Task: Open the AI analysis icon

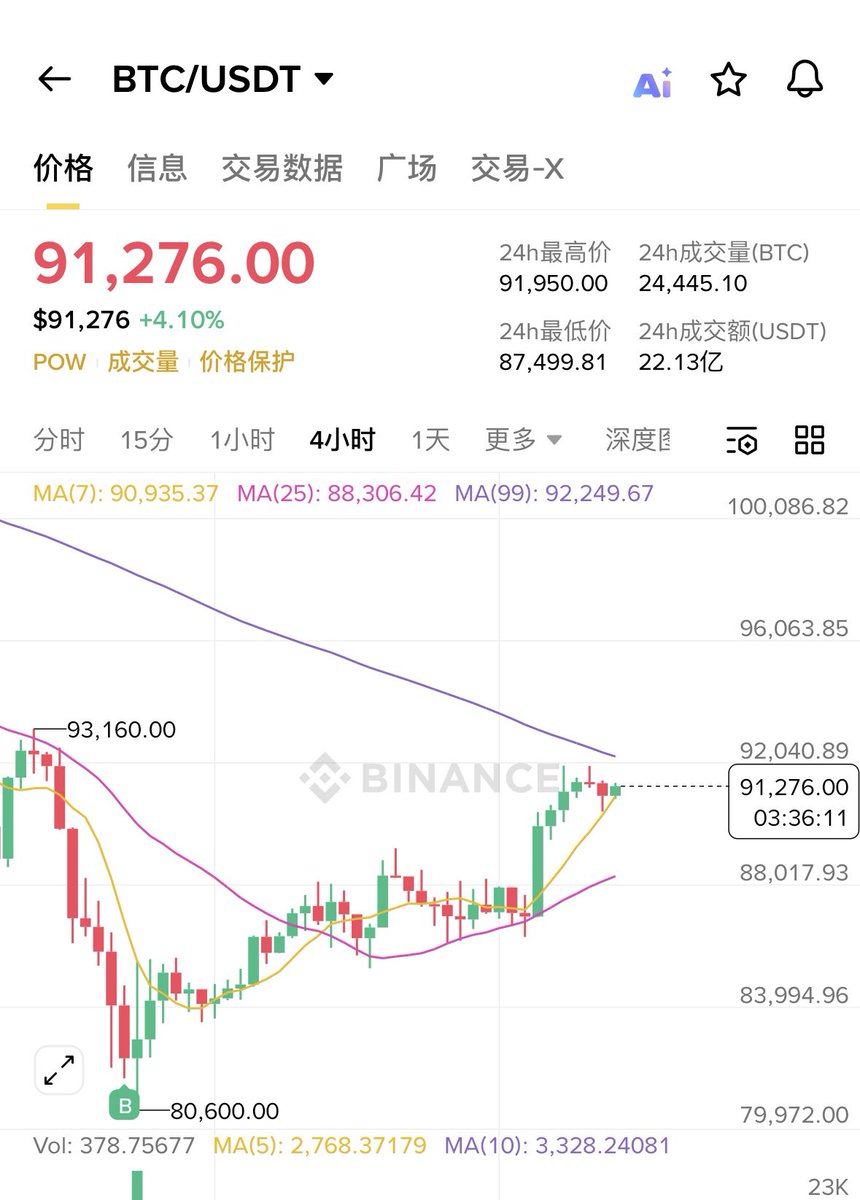Action: click(x=653, y=82)
